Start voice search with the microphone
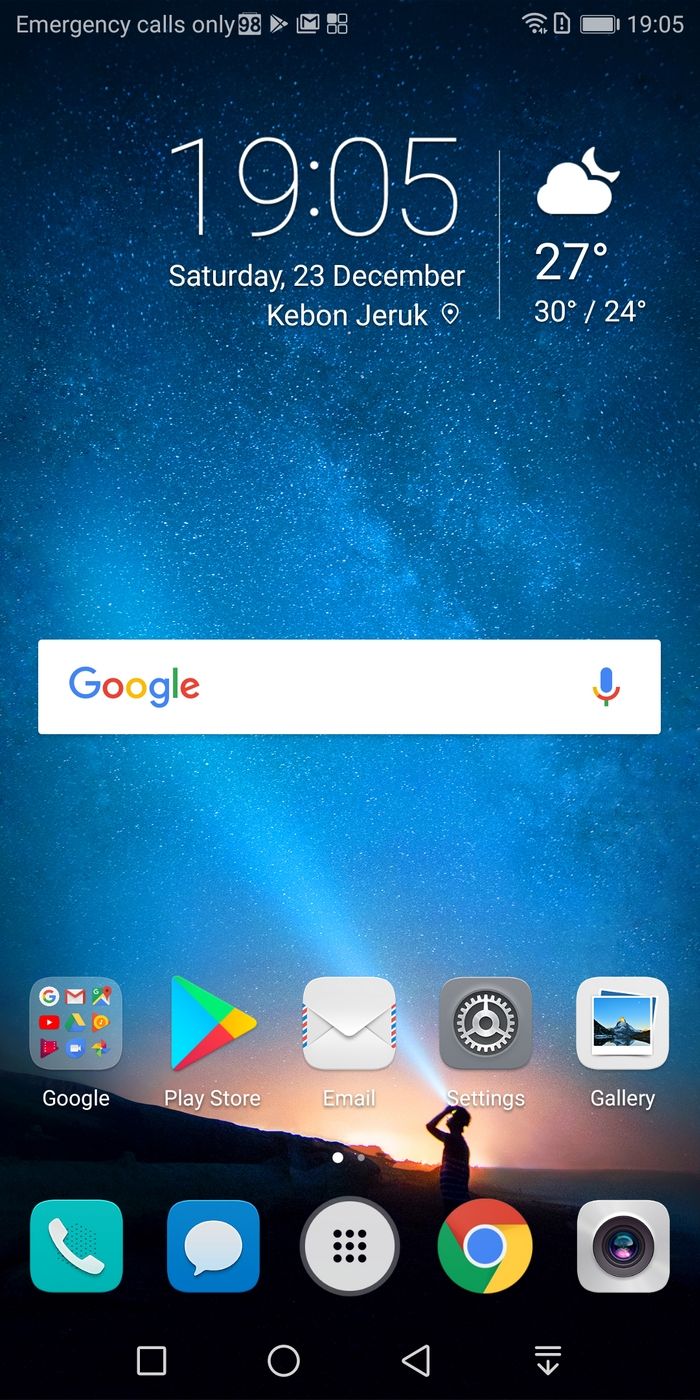Viewport: 700px width, 1400px height. coord(606,687)
